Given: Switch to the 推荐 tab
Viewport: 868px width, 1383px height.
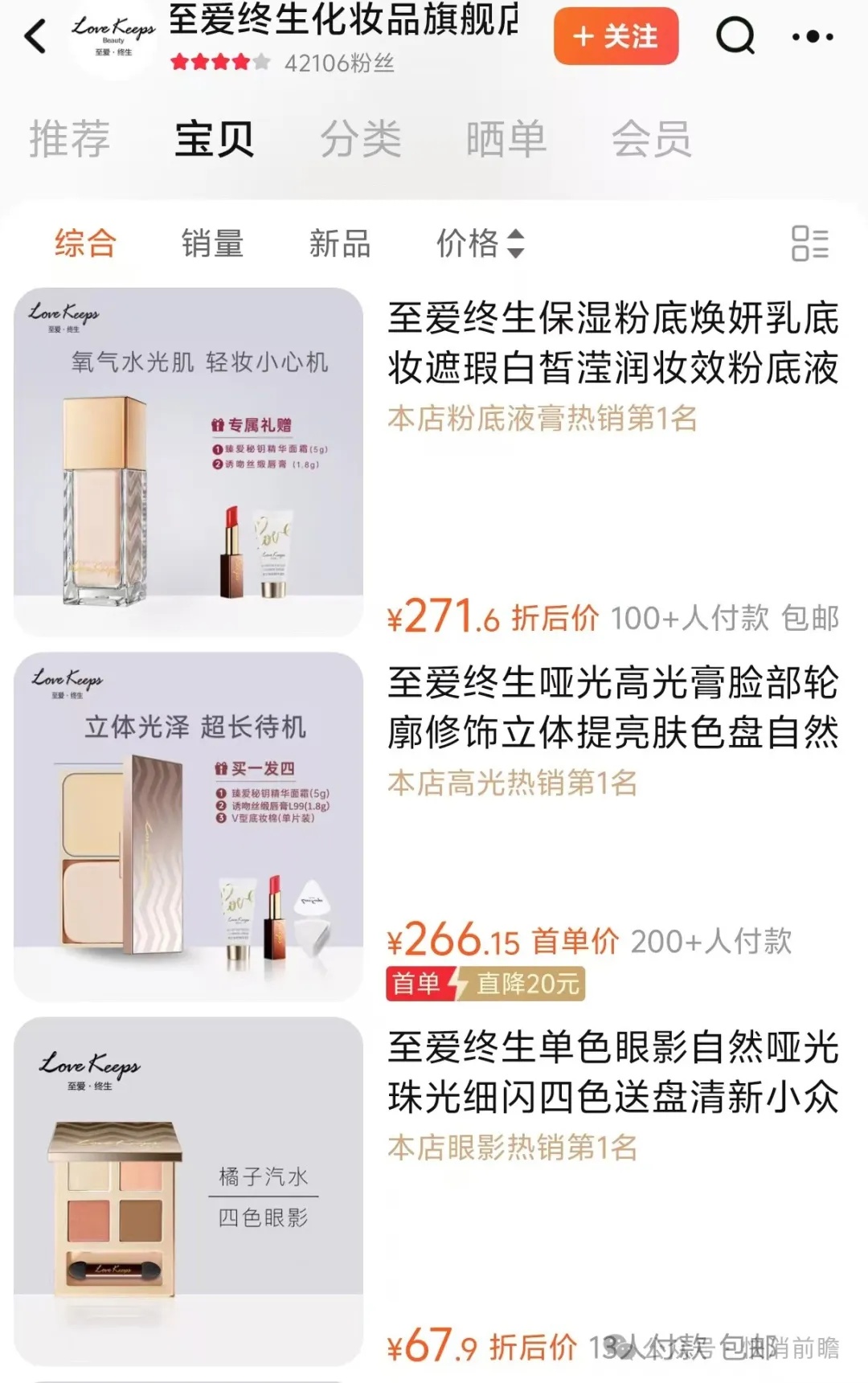Looking at the screenshot, I should pos(69,139).
